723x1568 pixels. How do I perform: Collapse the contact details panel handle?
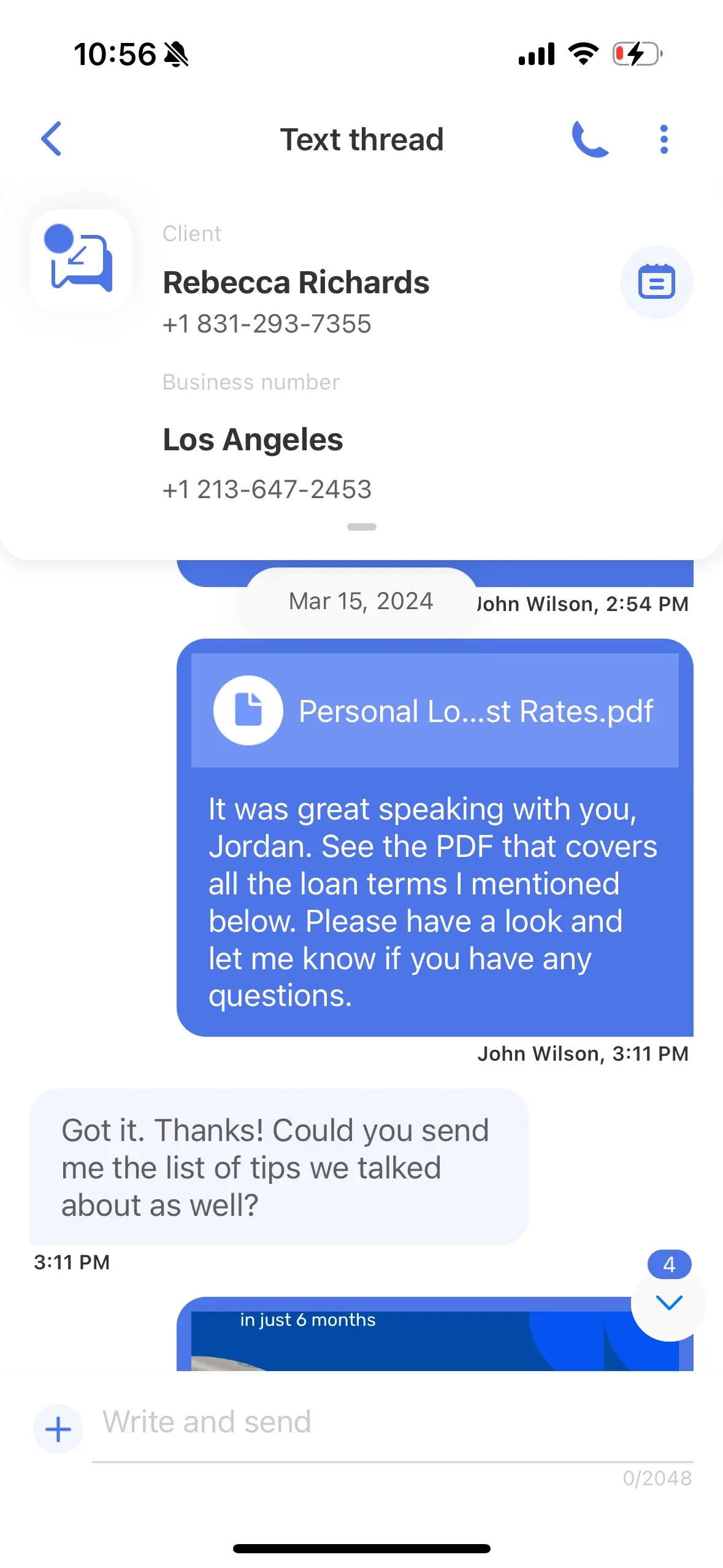tap(362, 527)
